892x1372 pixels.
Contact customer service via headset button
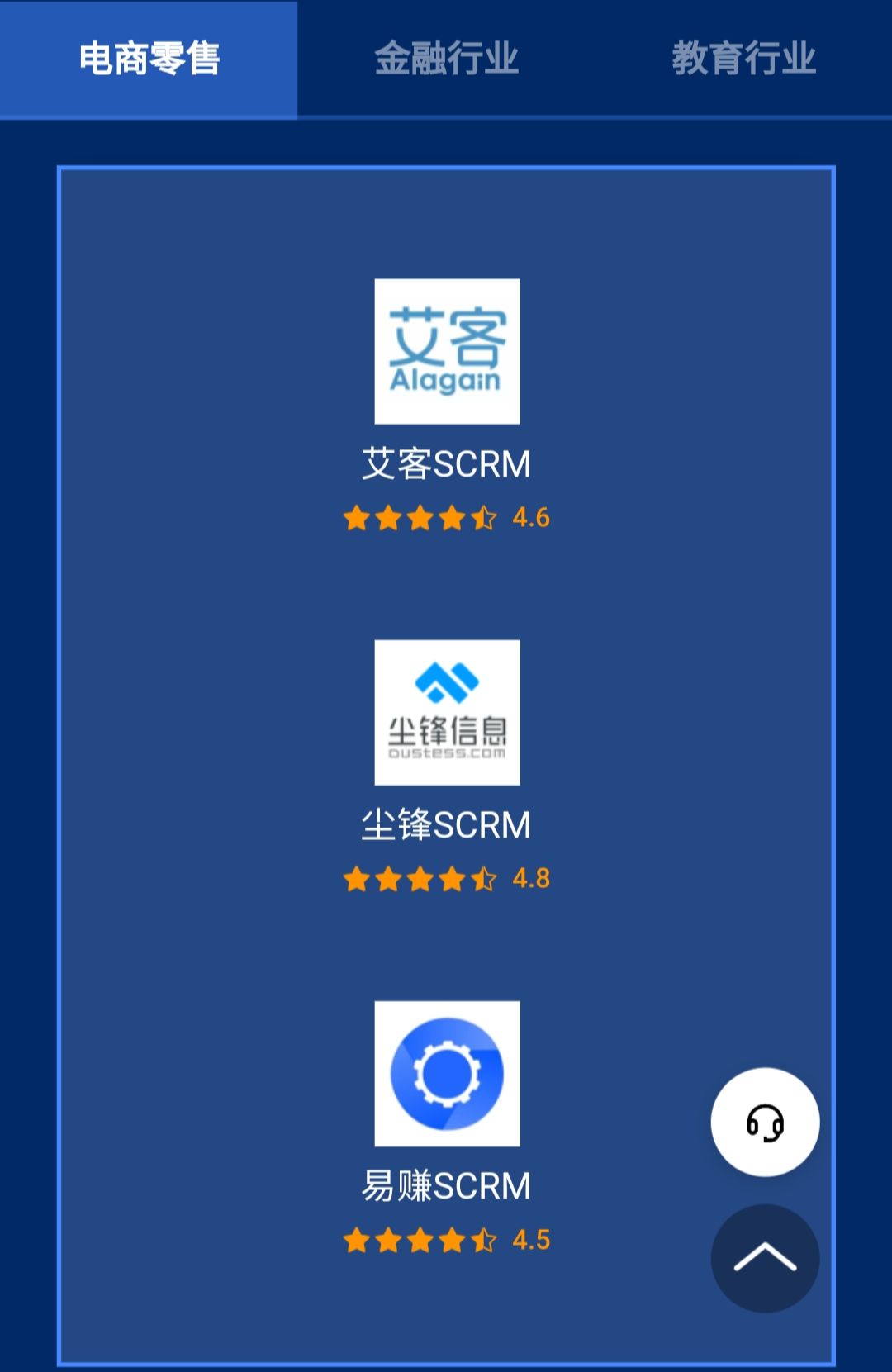[x=765, y=1123]
